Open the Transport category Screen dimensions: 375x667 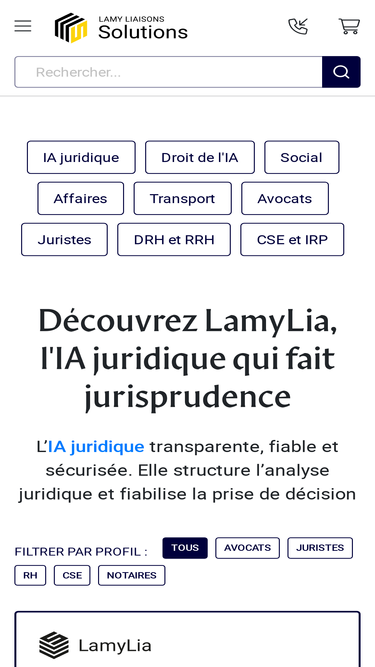183,198
